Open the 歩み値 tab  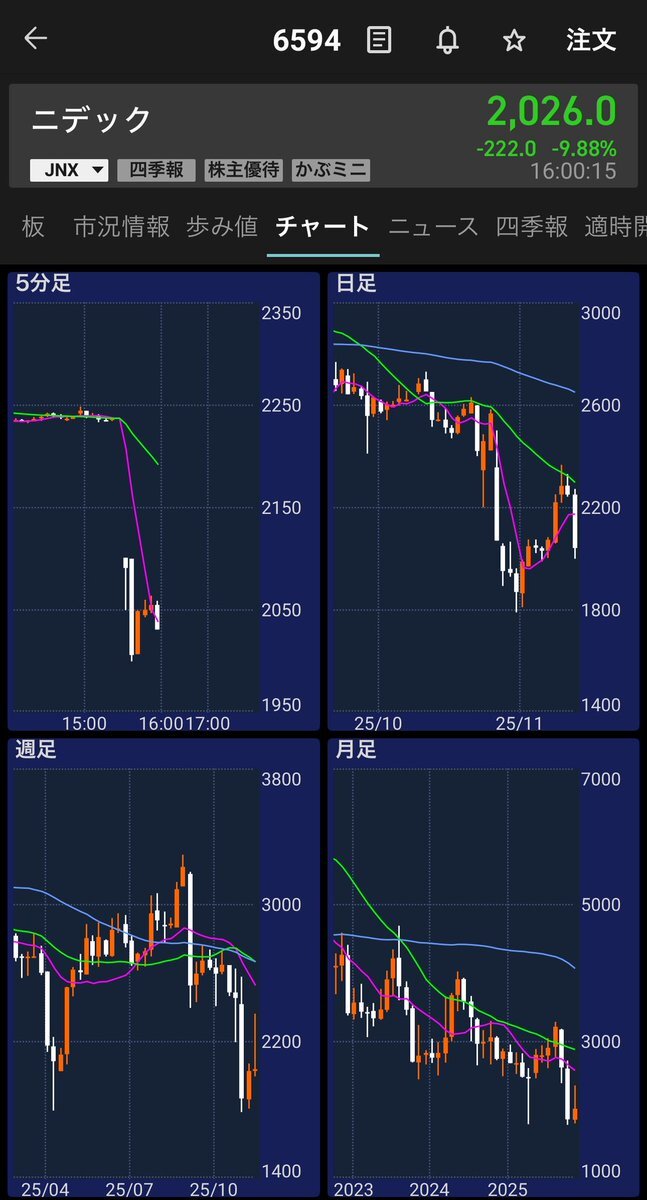tap(222, 227)
